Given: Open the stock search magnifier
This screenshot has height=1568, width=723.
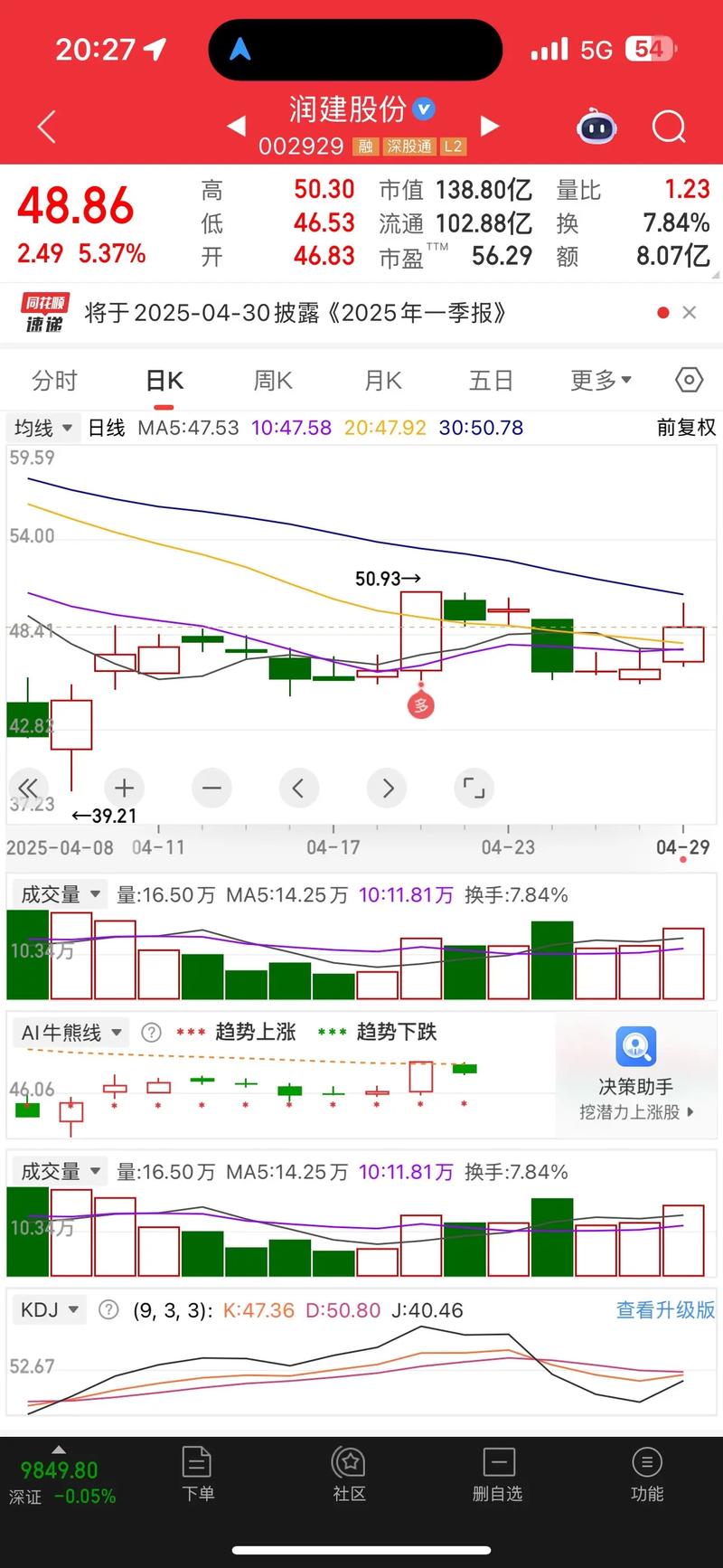Looking at the screenshot, I should [x=669, y=128].
